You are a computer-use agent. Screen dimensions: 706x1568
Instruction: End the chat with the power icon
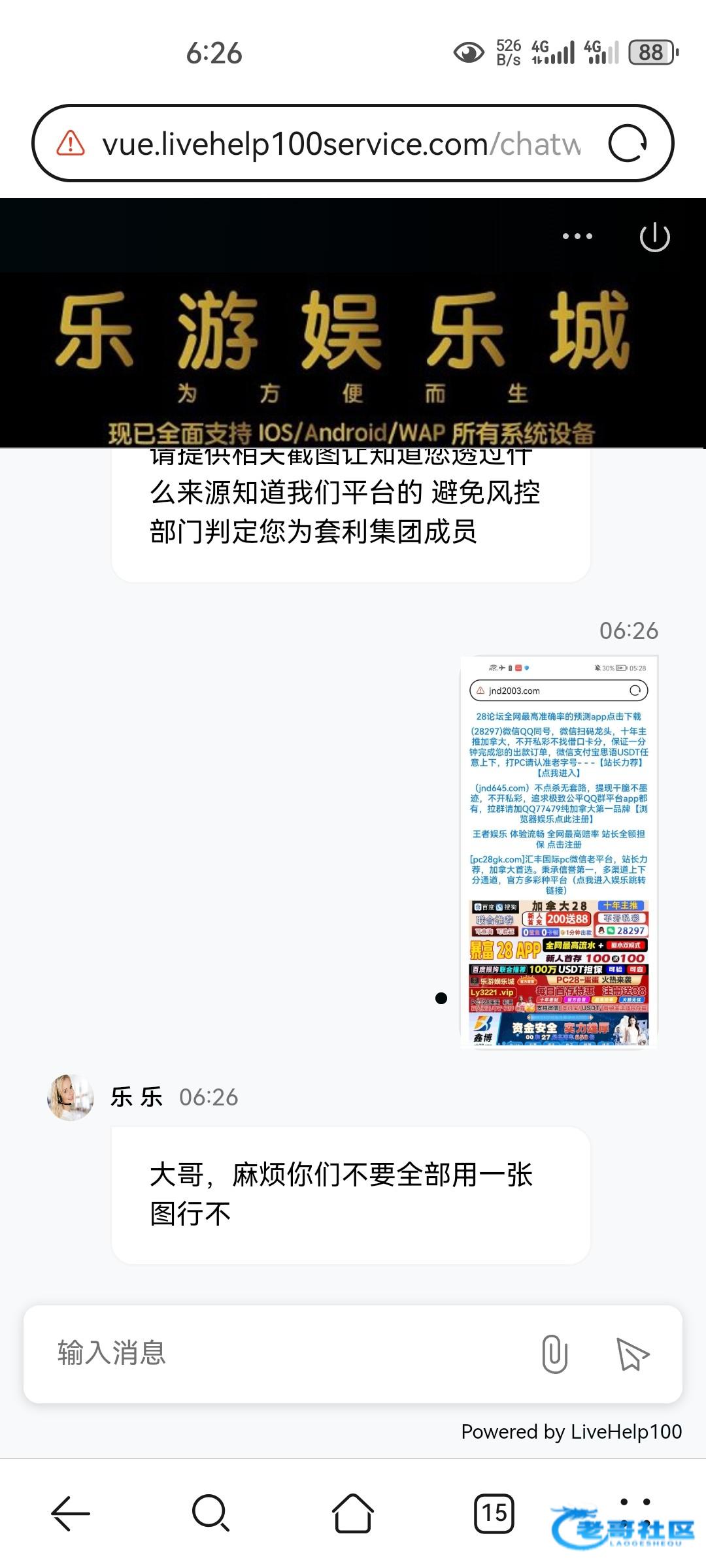[654, 237]
